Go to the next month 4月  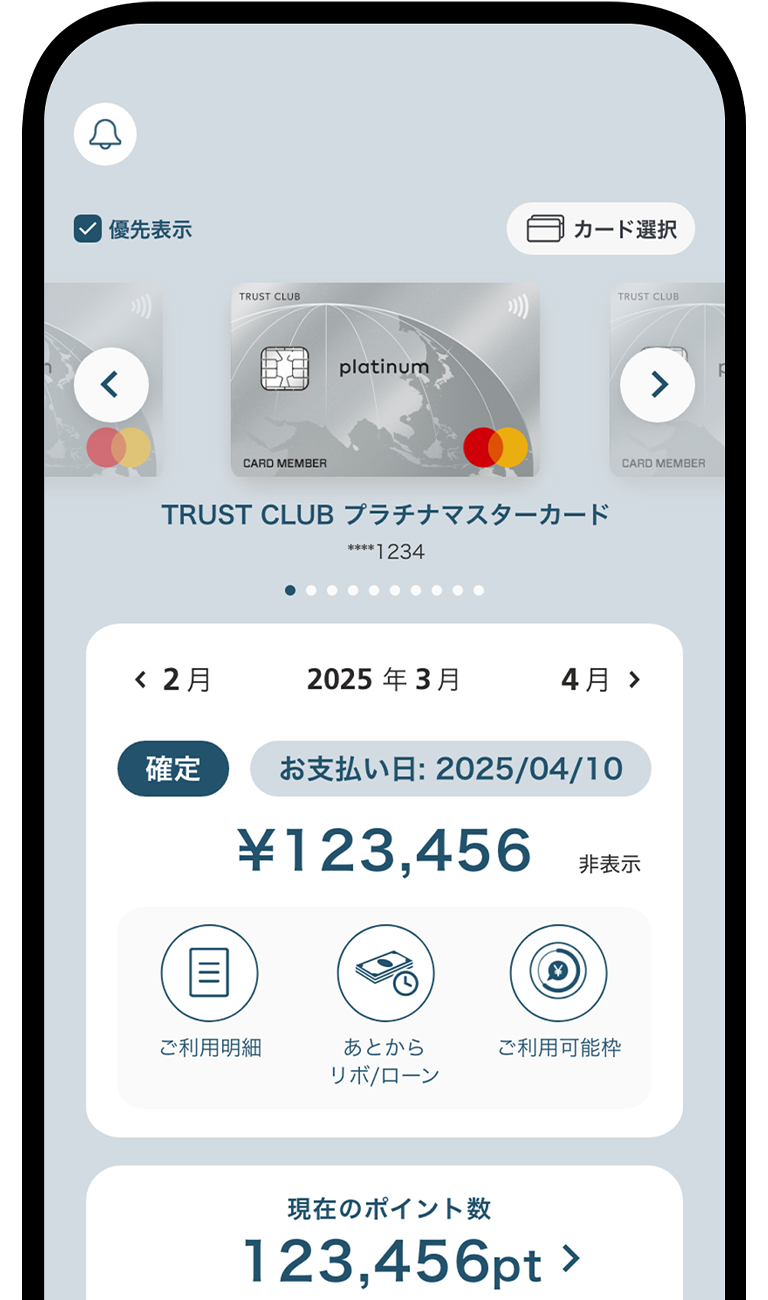599,681
